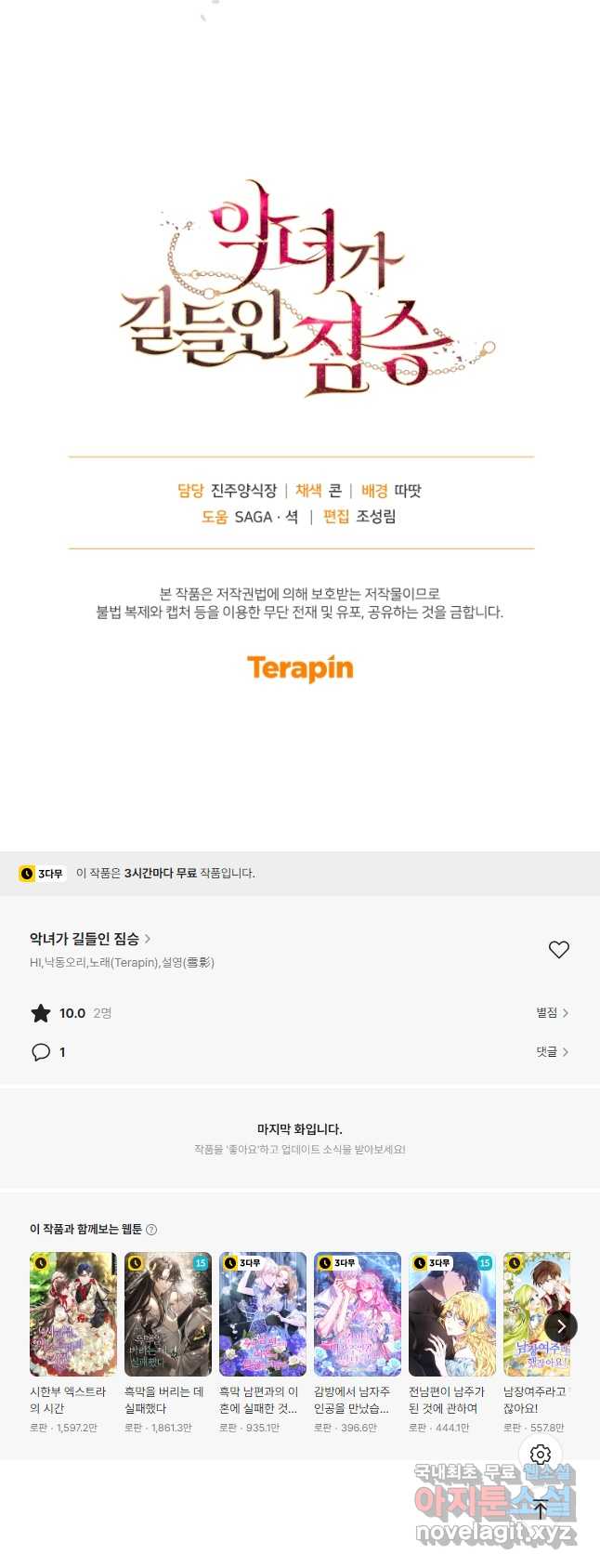
Task: Show more recommended webtoons with the arrow
Action: pyautogui.click(x=560, y=1326)
